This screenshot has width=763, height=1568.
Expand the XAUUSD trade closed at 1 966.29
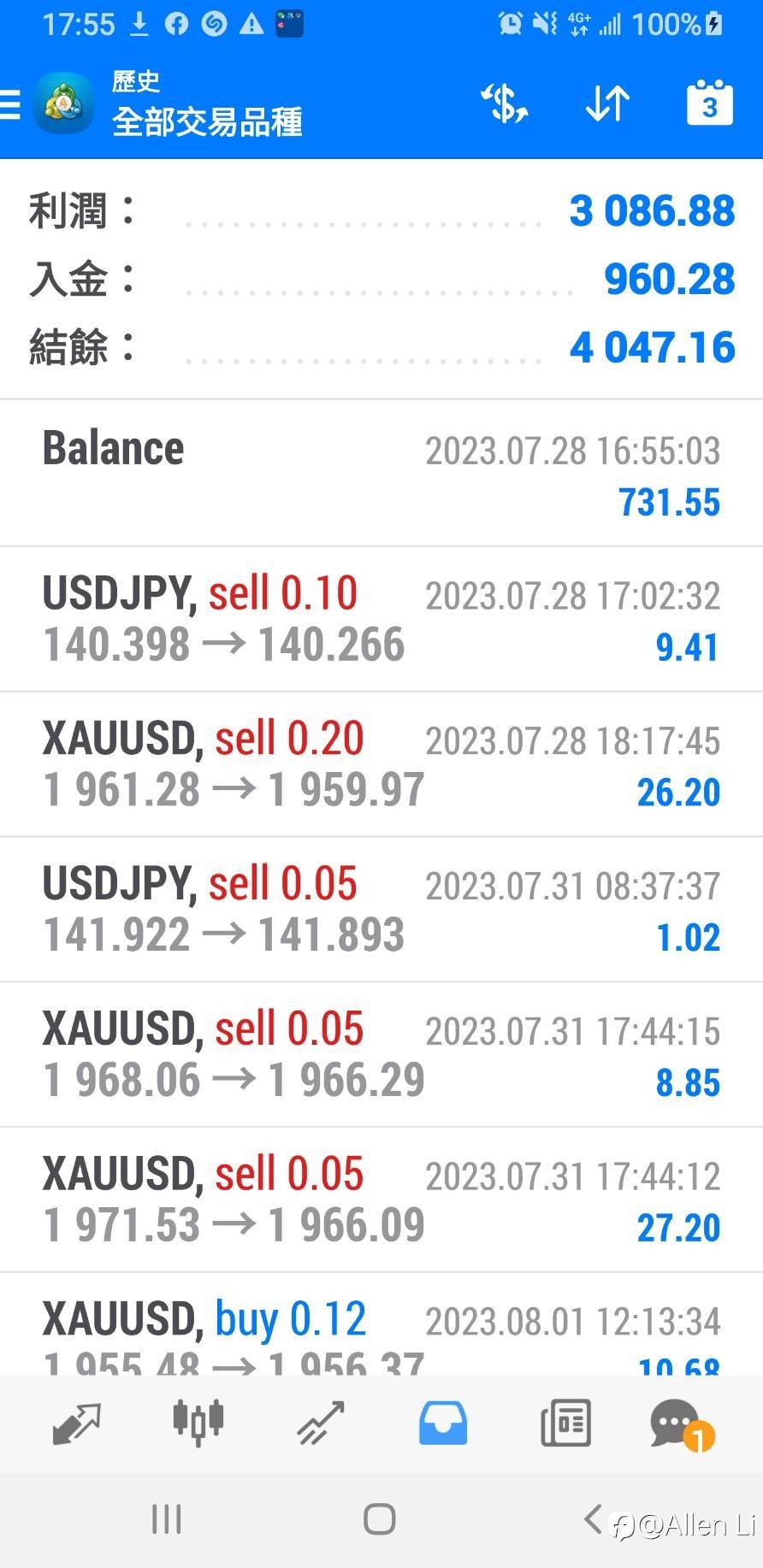click(x=381, y=1055)
